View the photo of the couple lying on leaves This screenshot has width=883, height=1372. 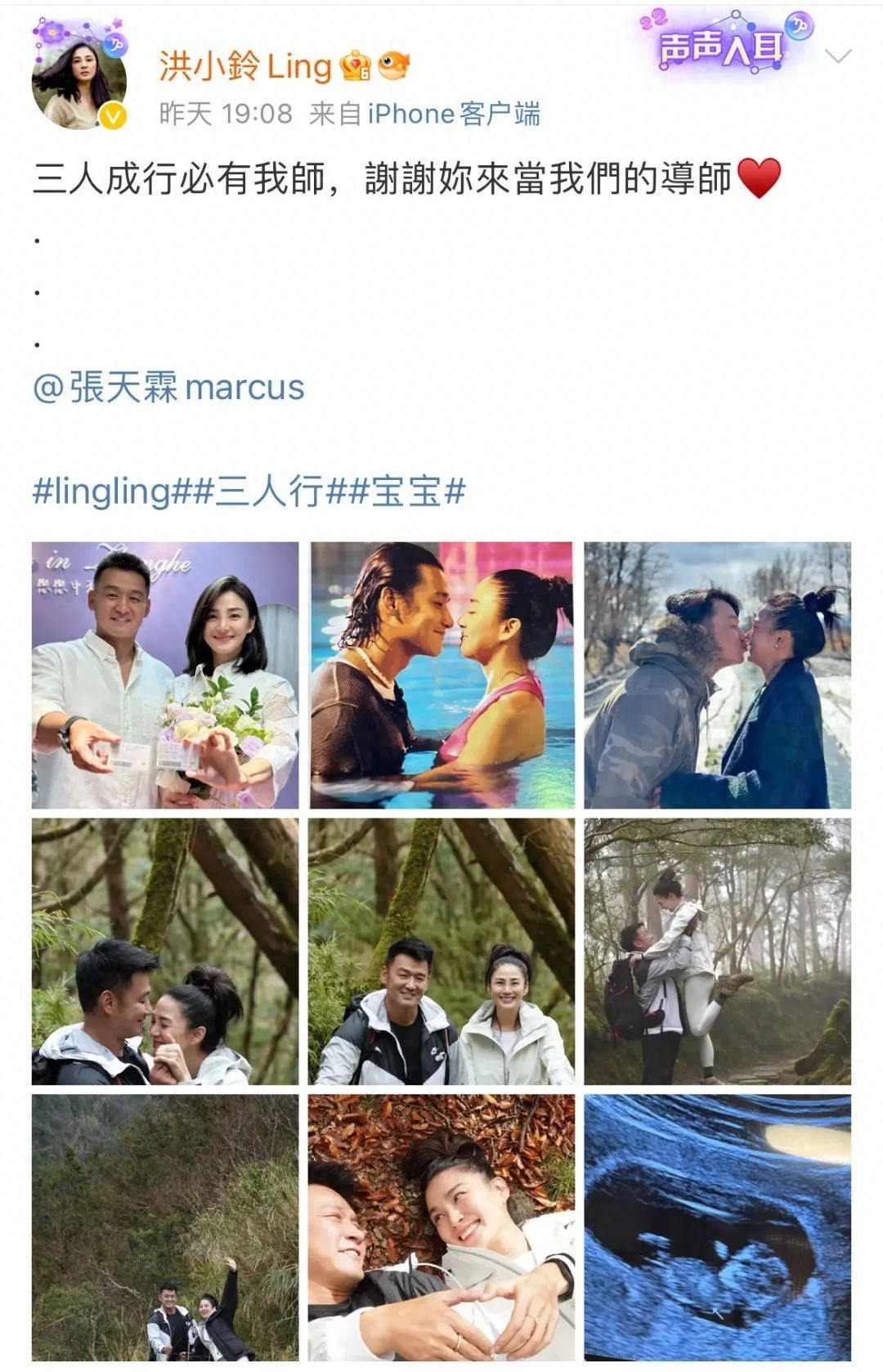(x=441, y=1227)
